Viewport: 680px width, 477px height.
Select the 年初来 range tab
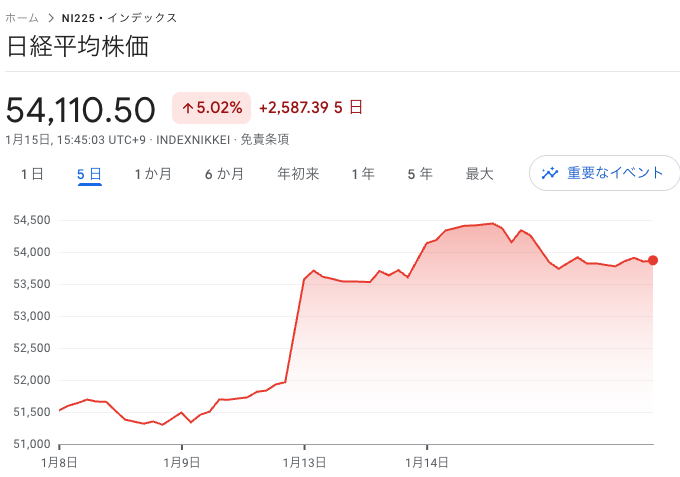coord(298,174)
